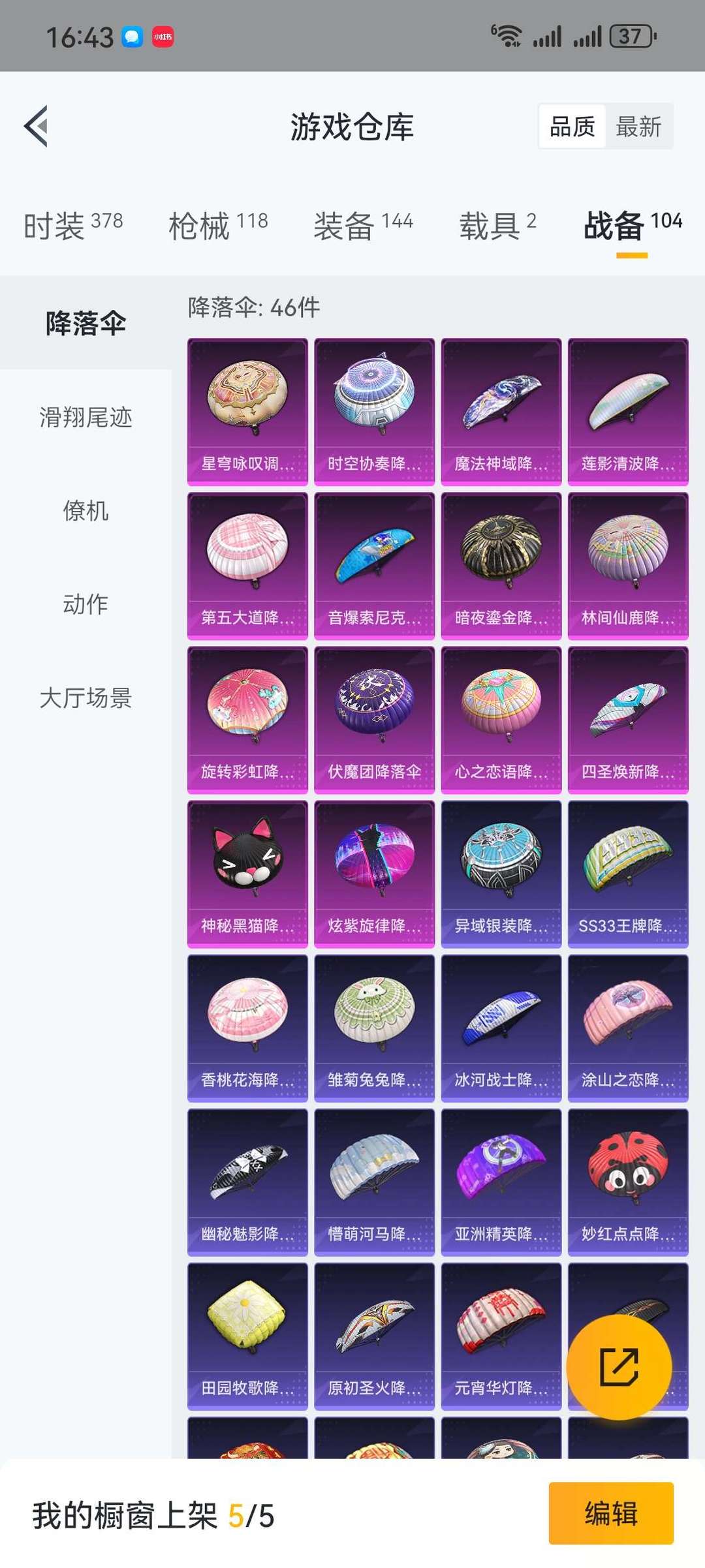Screen dimensions: 705x1568
Task: Tap the 伏魔团降落伞 item
Action: click(x=374, y=720)
